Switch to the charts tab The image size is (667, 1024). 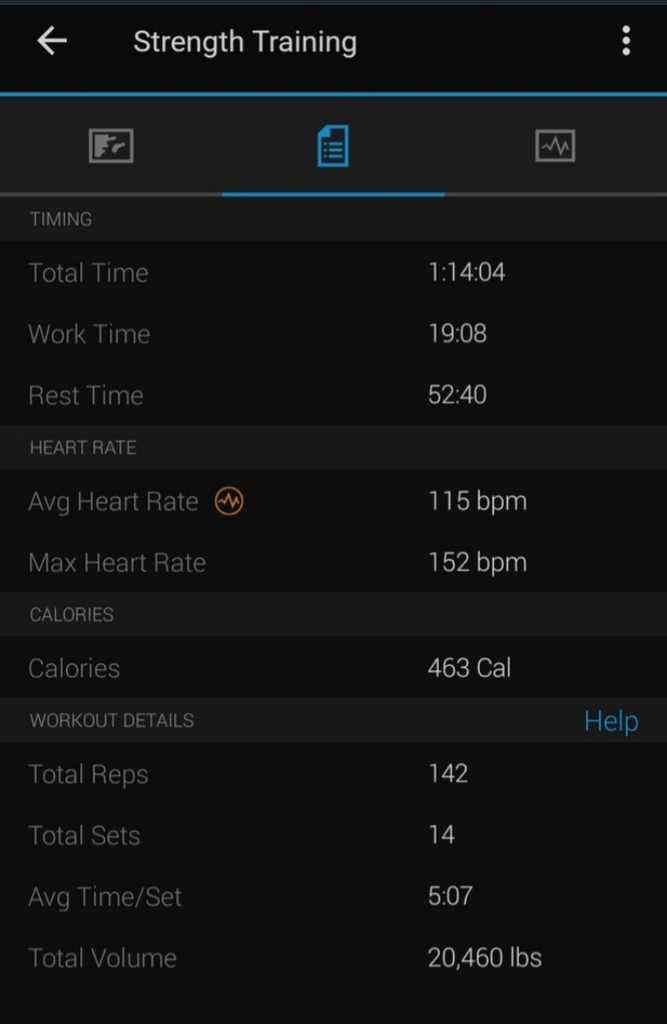click(555, 147)
